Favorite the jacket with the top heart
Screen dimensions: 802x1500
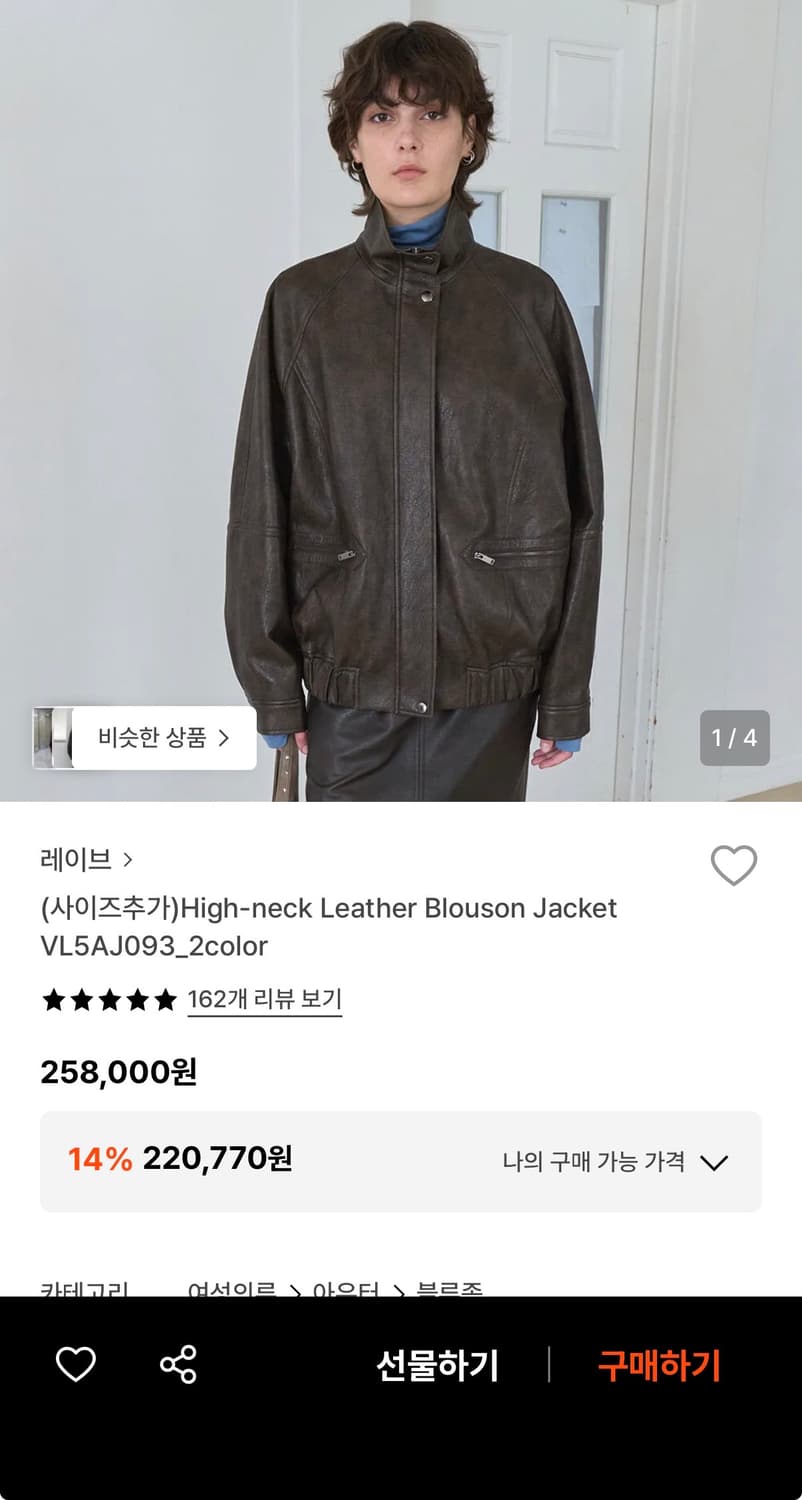click(735, 866)
